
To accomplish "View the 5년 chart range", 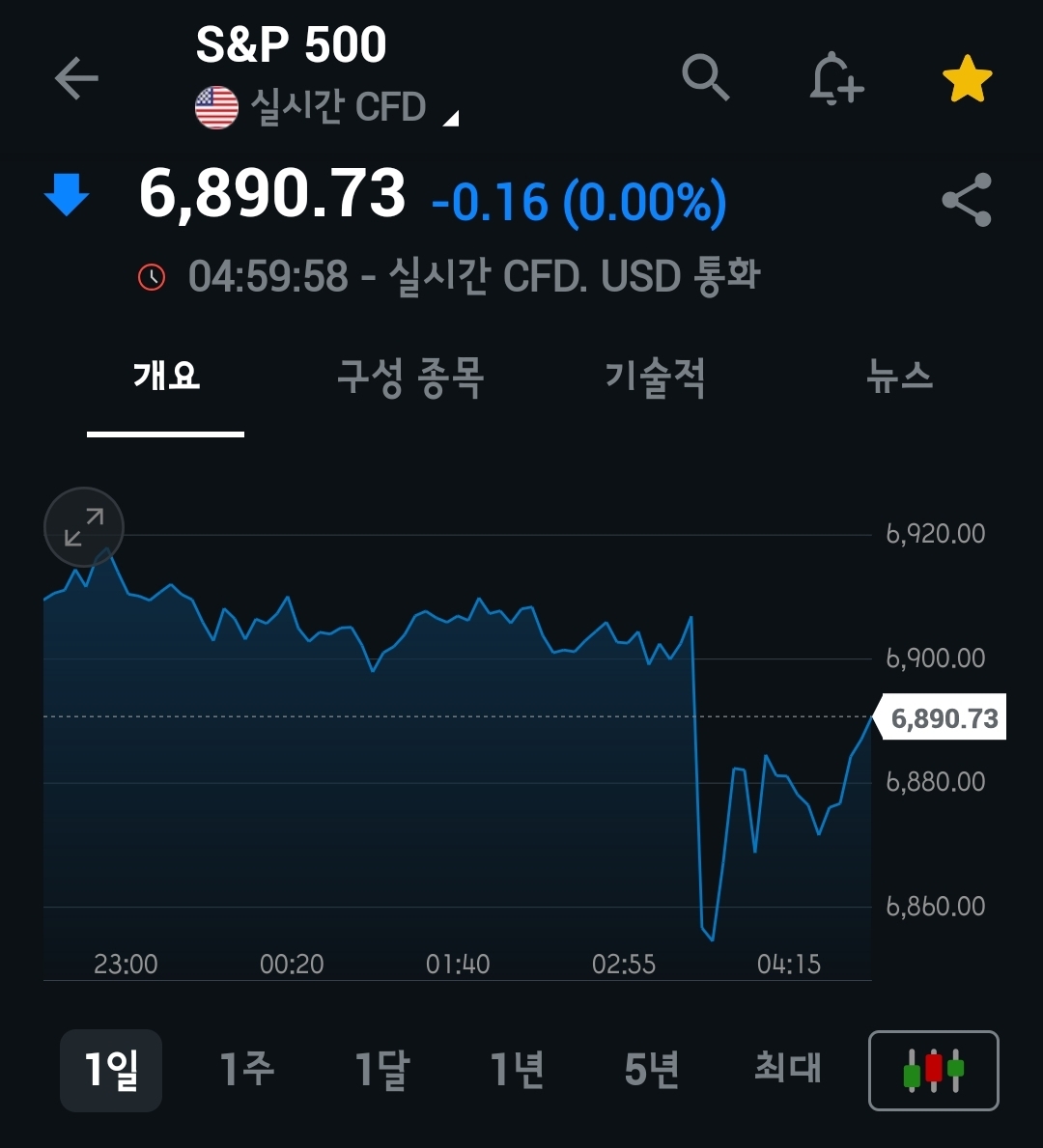I will 652,1070.
